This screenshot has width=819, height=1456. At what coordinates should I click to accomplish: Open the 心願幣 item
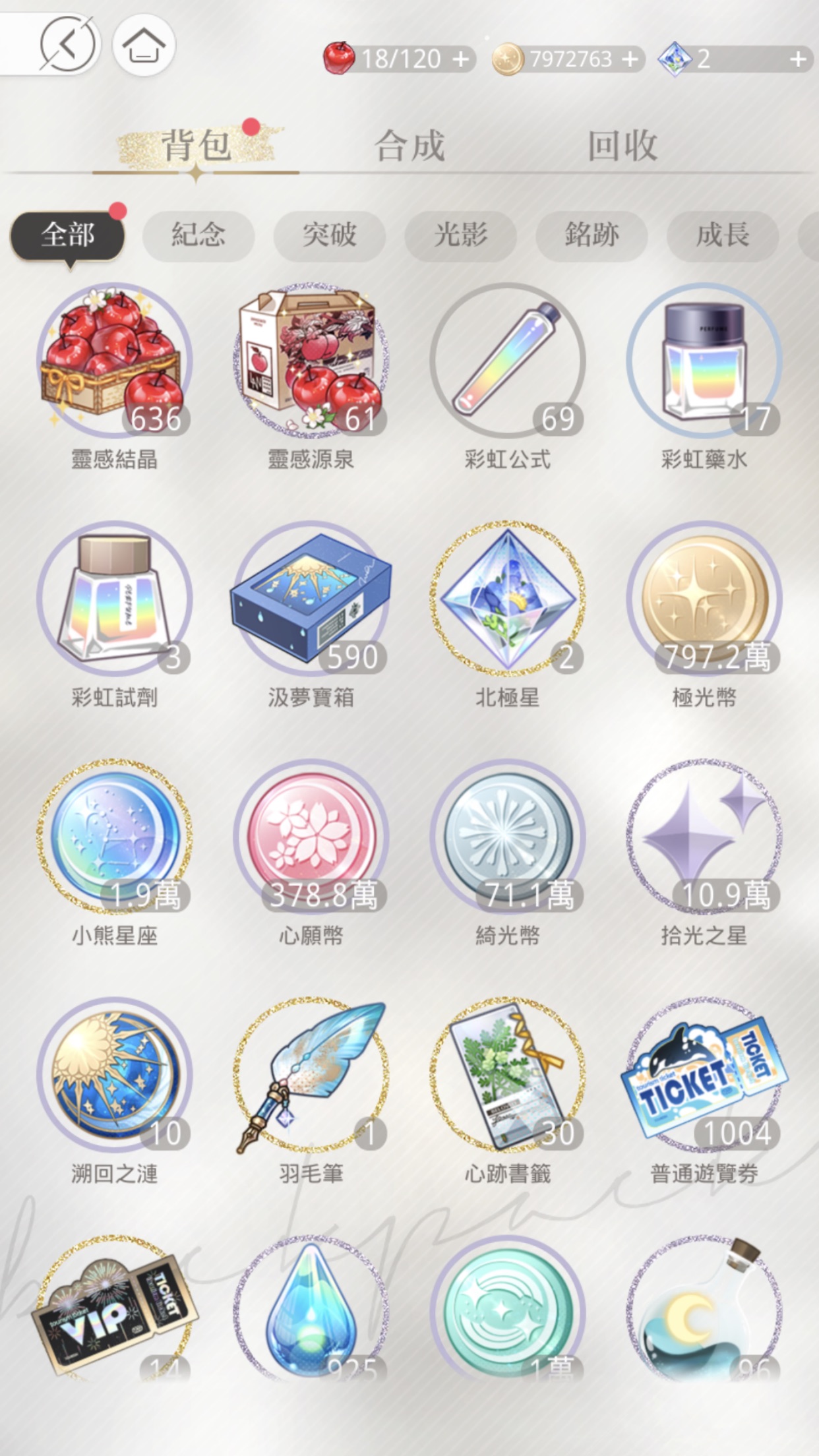(311, 837)
